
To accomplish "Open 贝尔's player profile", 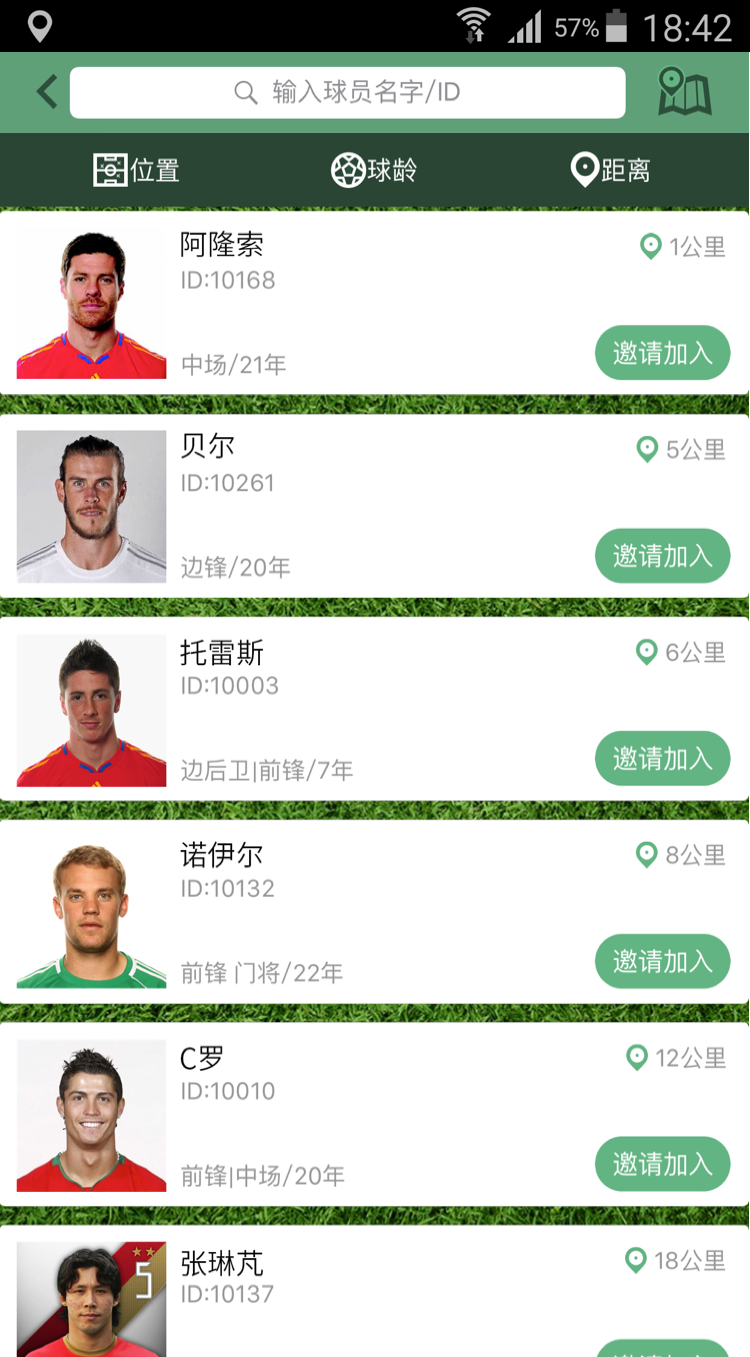I will [374, 506].
